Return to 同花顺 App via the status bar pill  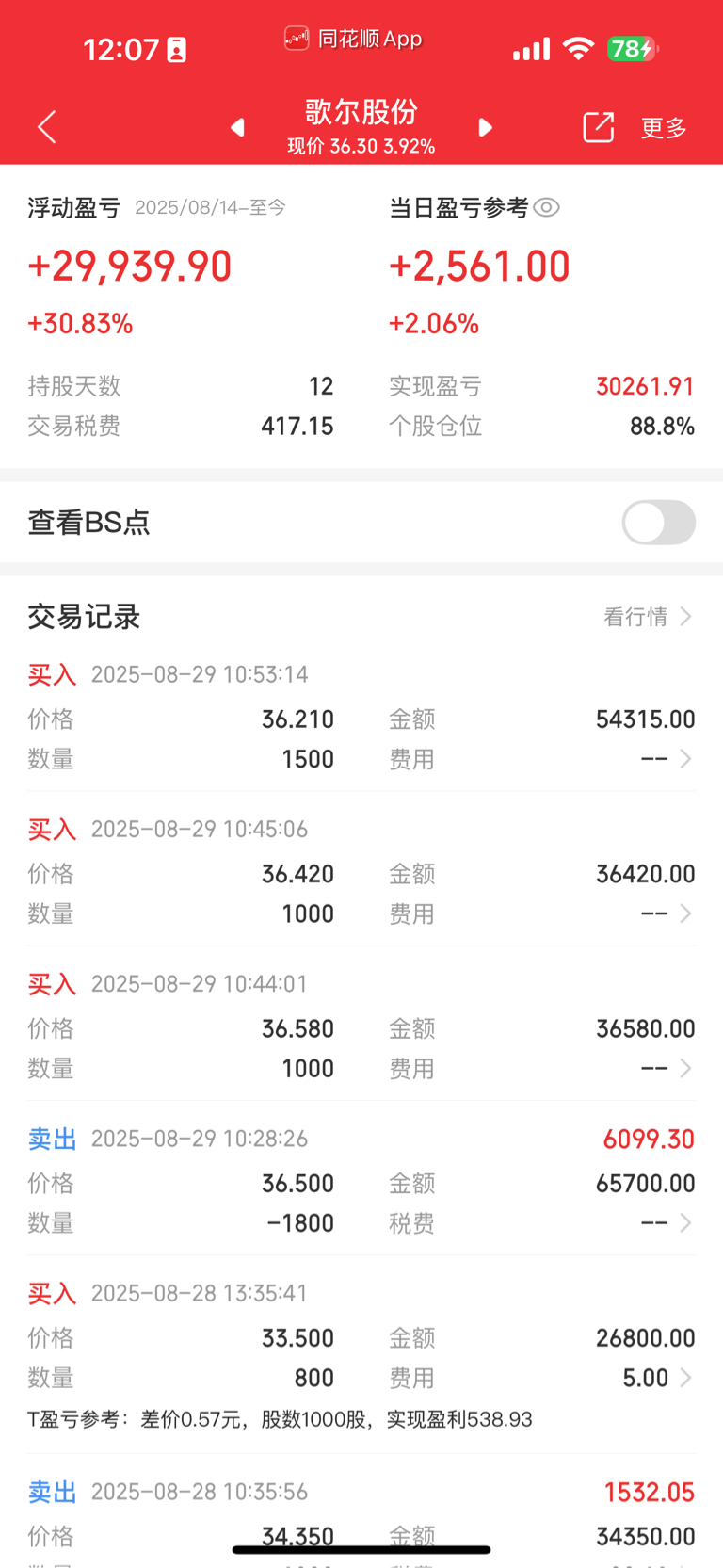(x=353, y=39)
